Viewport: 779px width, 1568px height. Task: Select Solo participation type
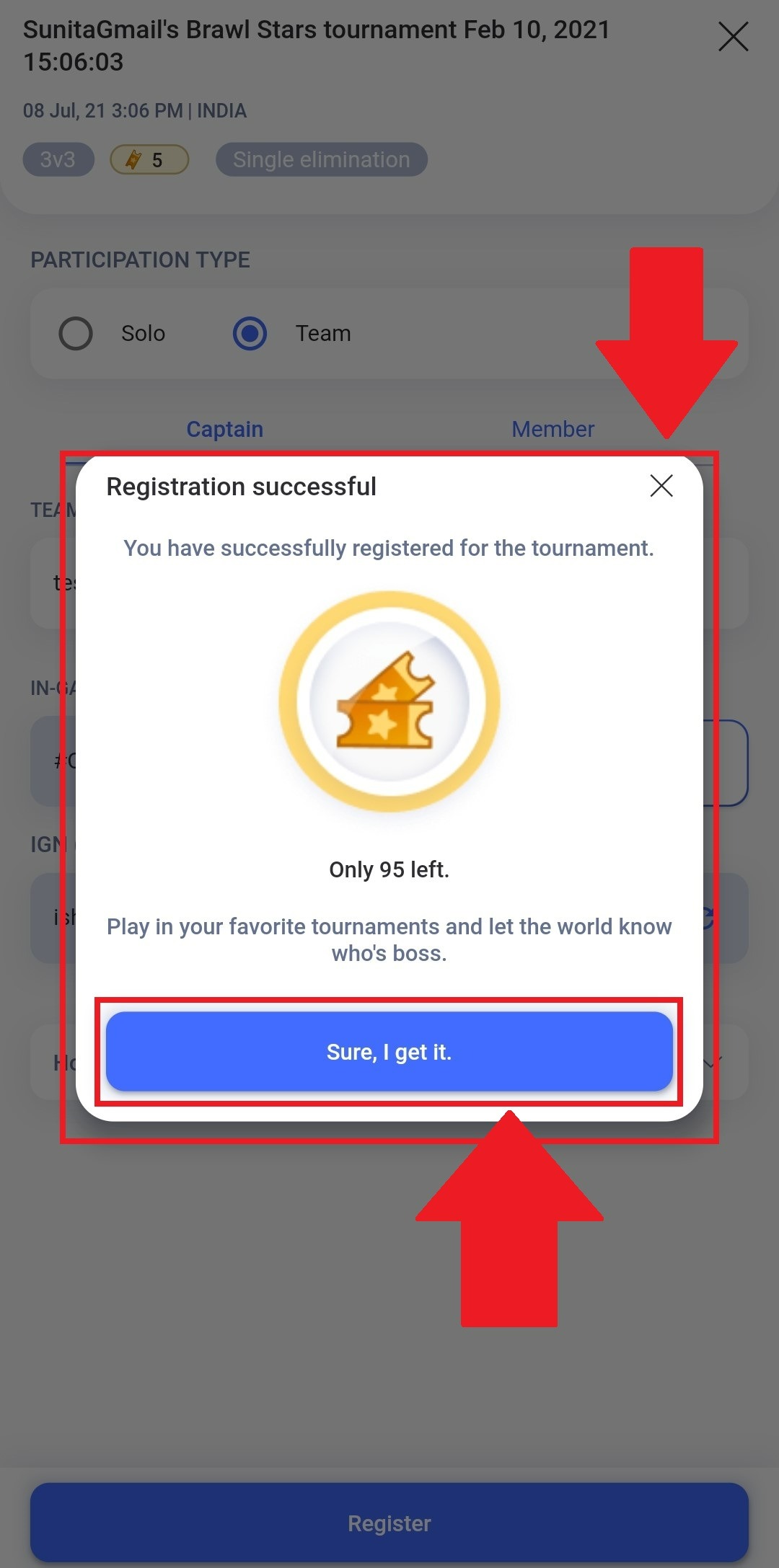pyautogui.click(x=76, y=334)
